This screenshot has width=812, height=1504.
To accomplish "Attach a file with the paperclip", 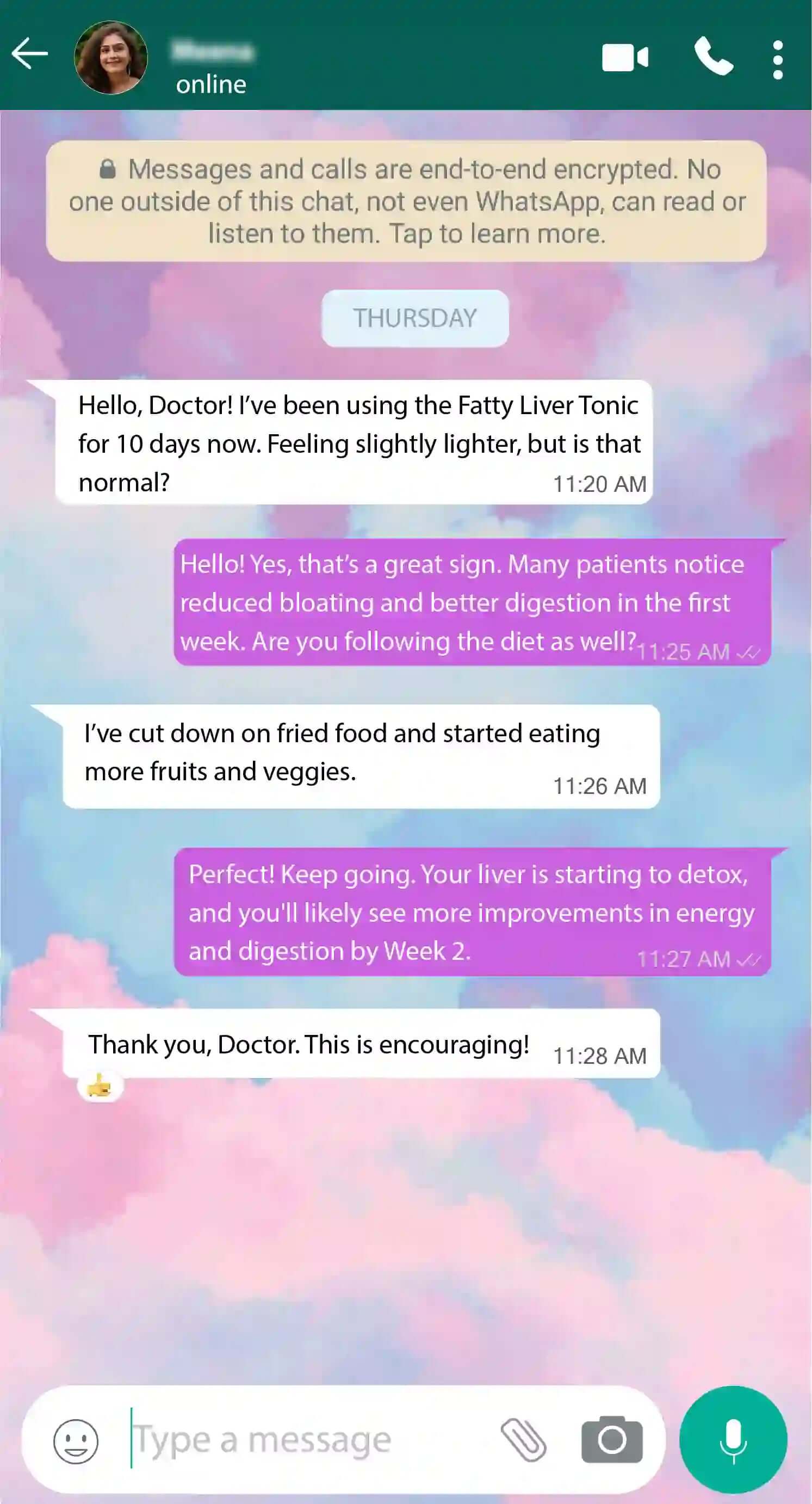I will [x=523, y=1440].
